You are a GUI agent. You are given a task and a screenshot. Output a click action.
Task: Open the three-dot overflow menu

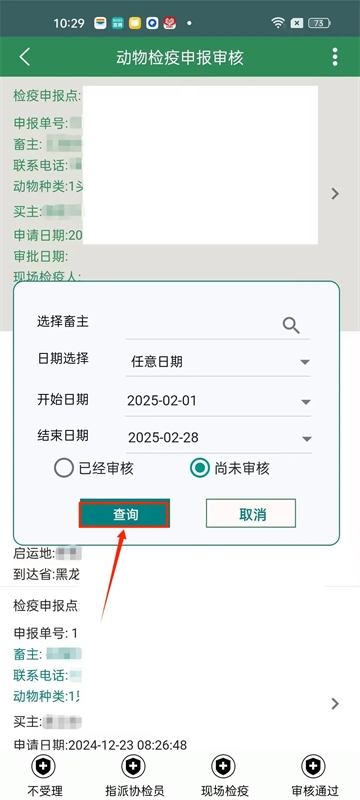click(x=335, y=57)
